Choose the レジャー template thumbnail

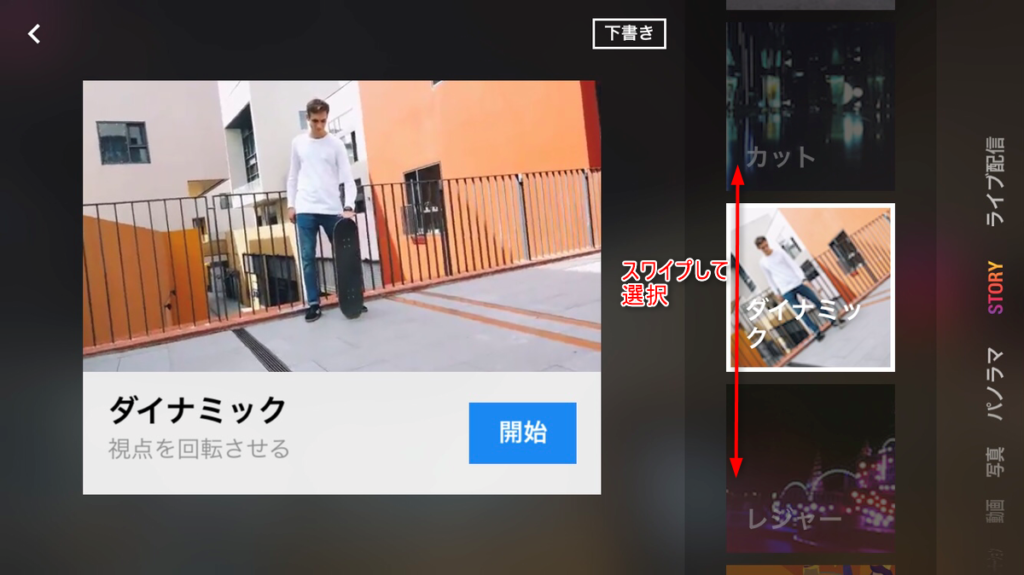click(810, 468)
